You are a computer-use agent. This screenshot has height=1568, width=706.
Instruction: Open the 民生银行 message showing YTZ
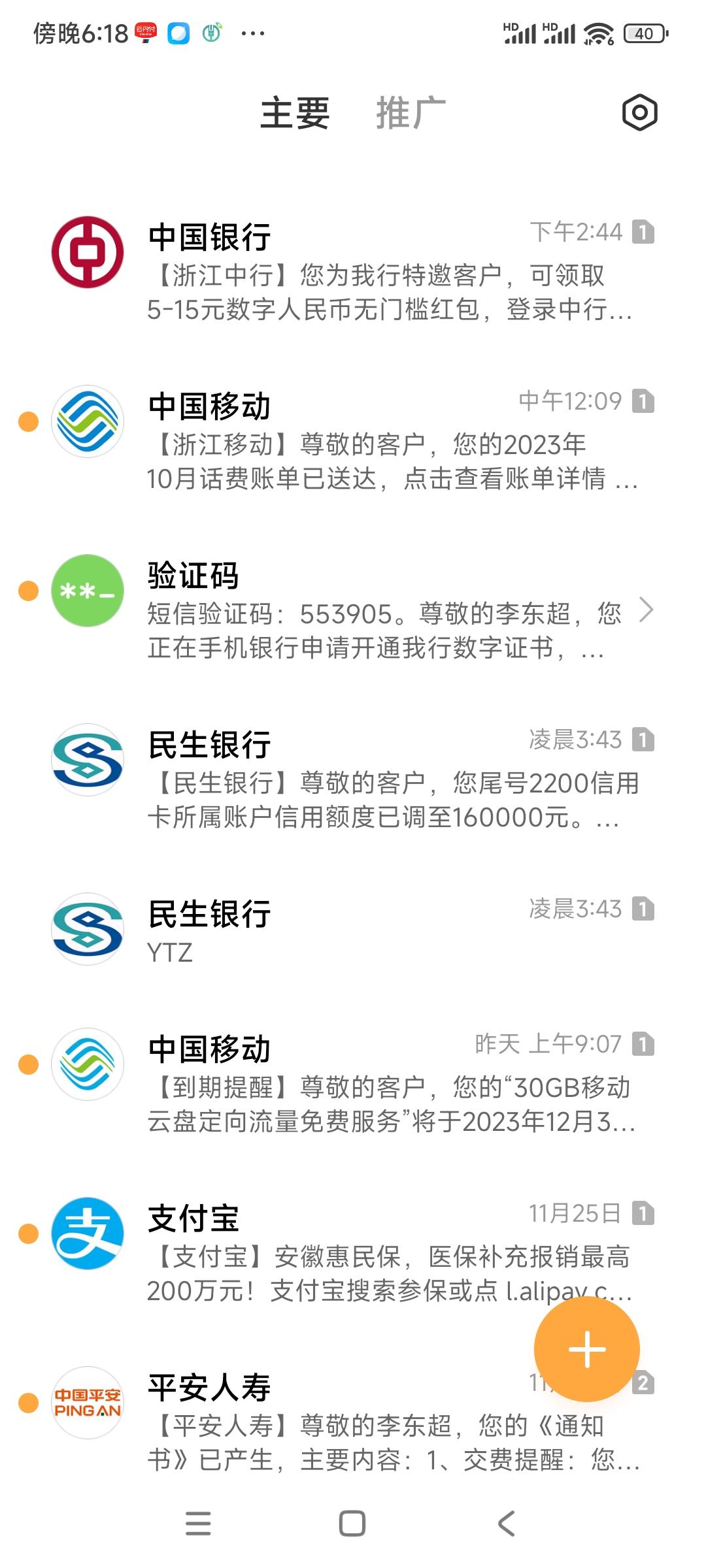(x=353, y=929)
